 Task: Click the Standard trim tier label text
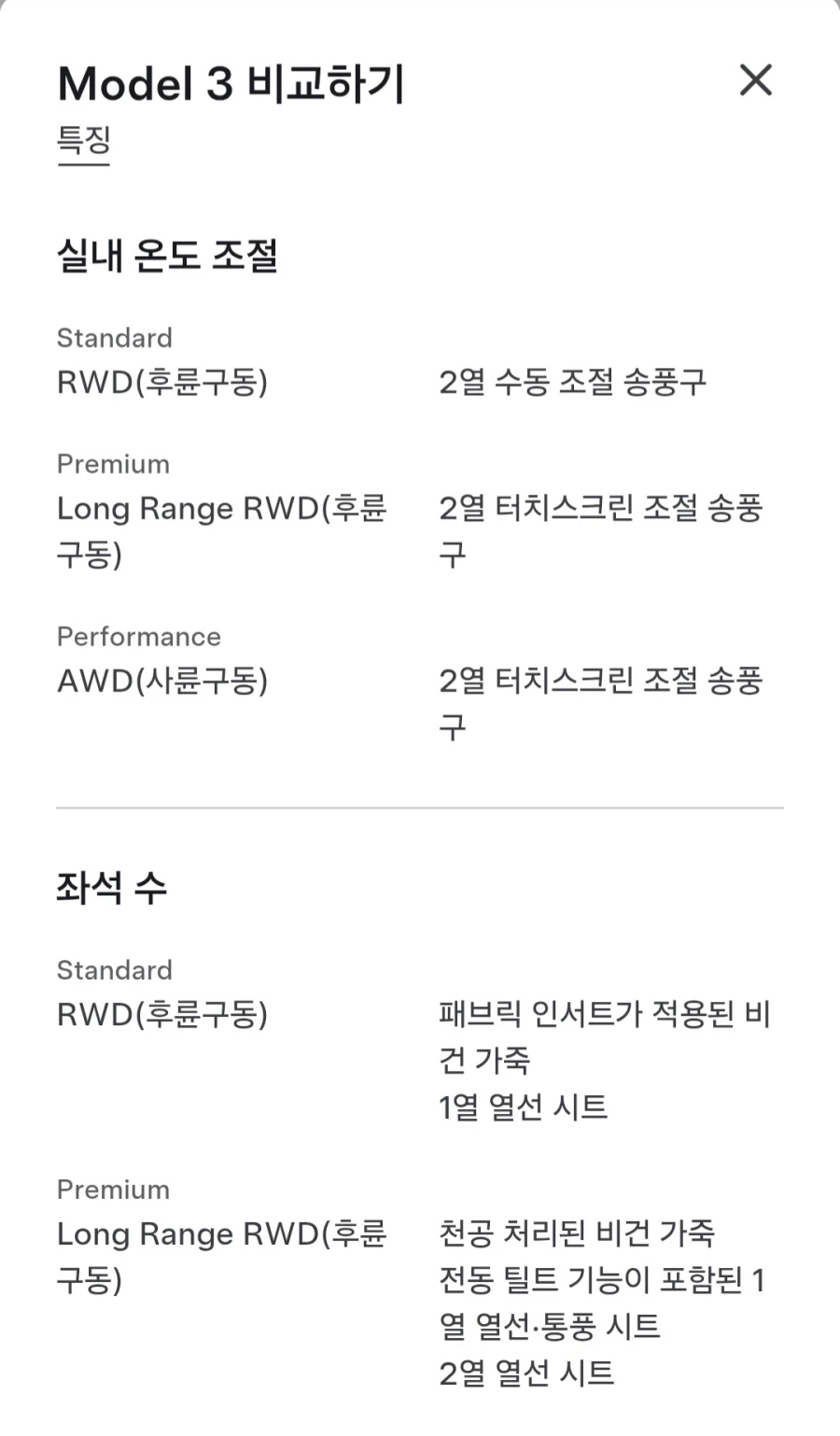click(115, 338)
